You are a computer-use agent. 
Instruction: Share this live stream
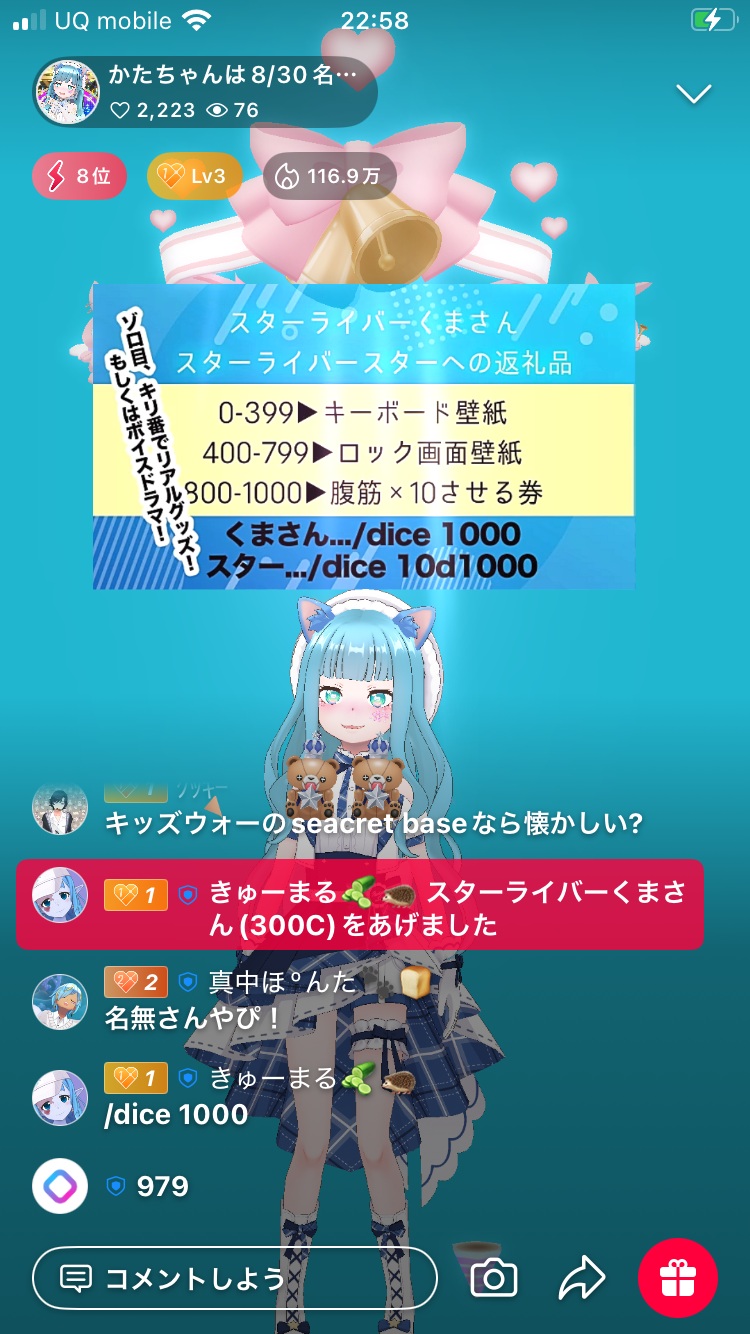[x=581, y=1278]
